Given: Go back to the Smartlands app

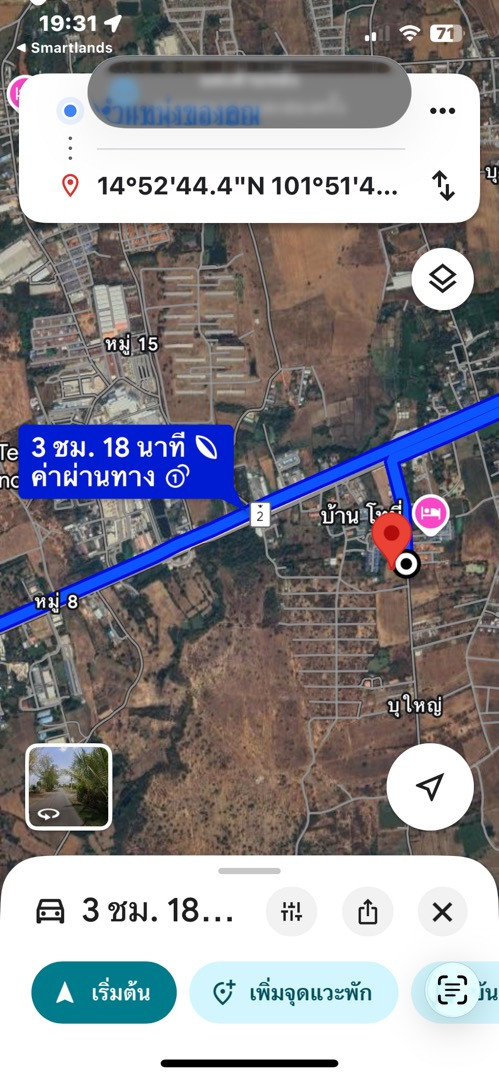Looking at the screenshot, I should [x=63, y=48].
